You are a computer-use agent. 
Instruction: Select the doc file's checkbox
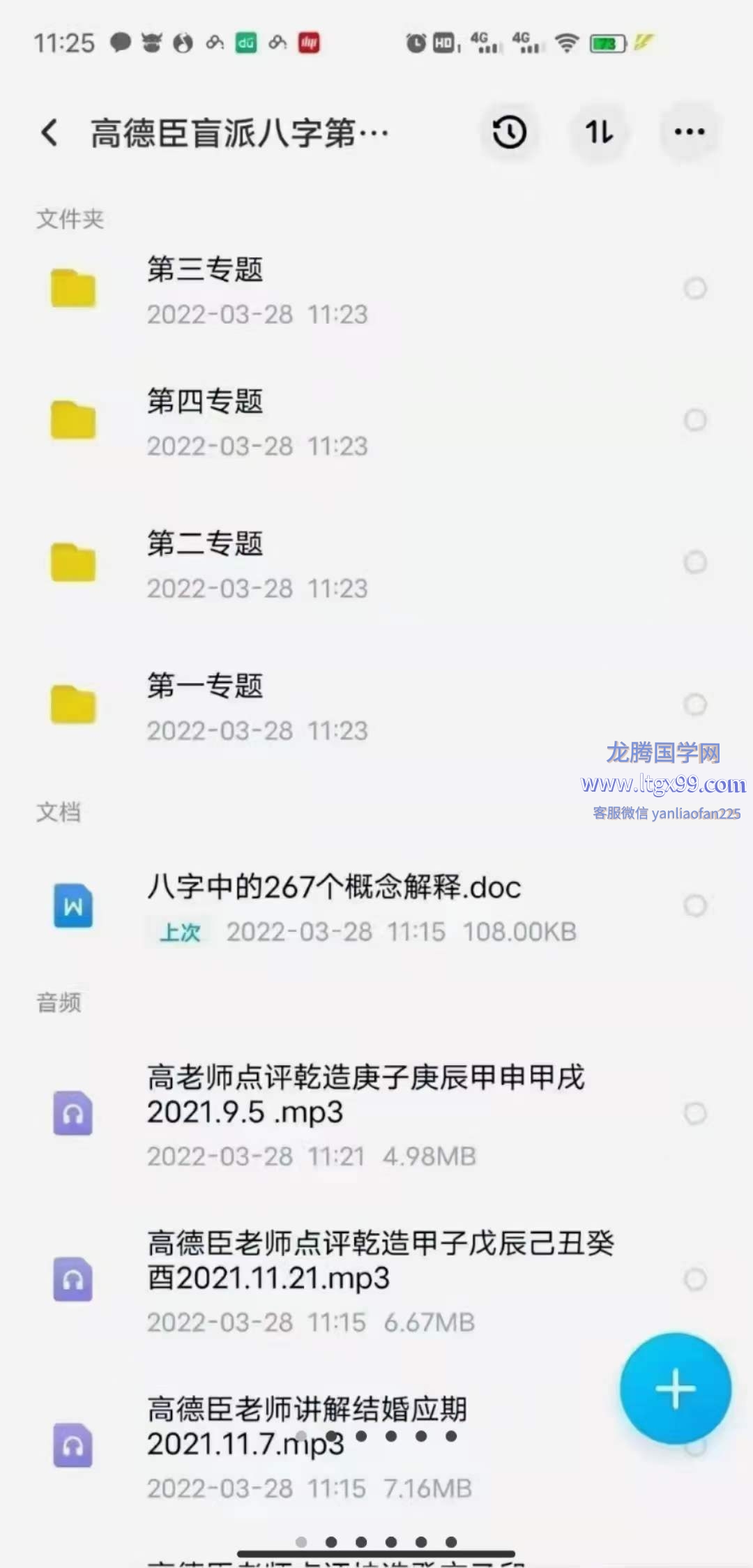(695, 906)
